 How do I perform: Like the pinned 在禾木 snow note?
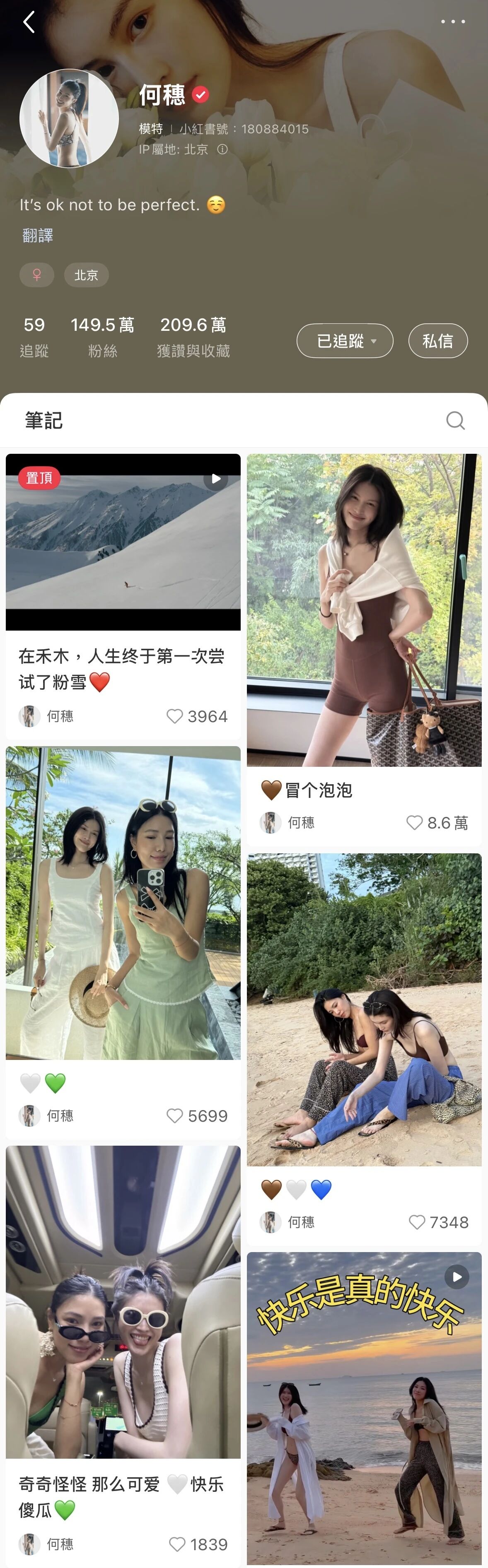(x=175, y=716)
